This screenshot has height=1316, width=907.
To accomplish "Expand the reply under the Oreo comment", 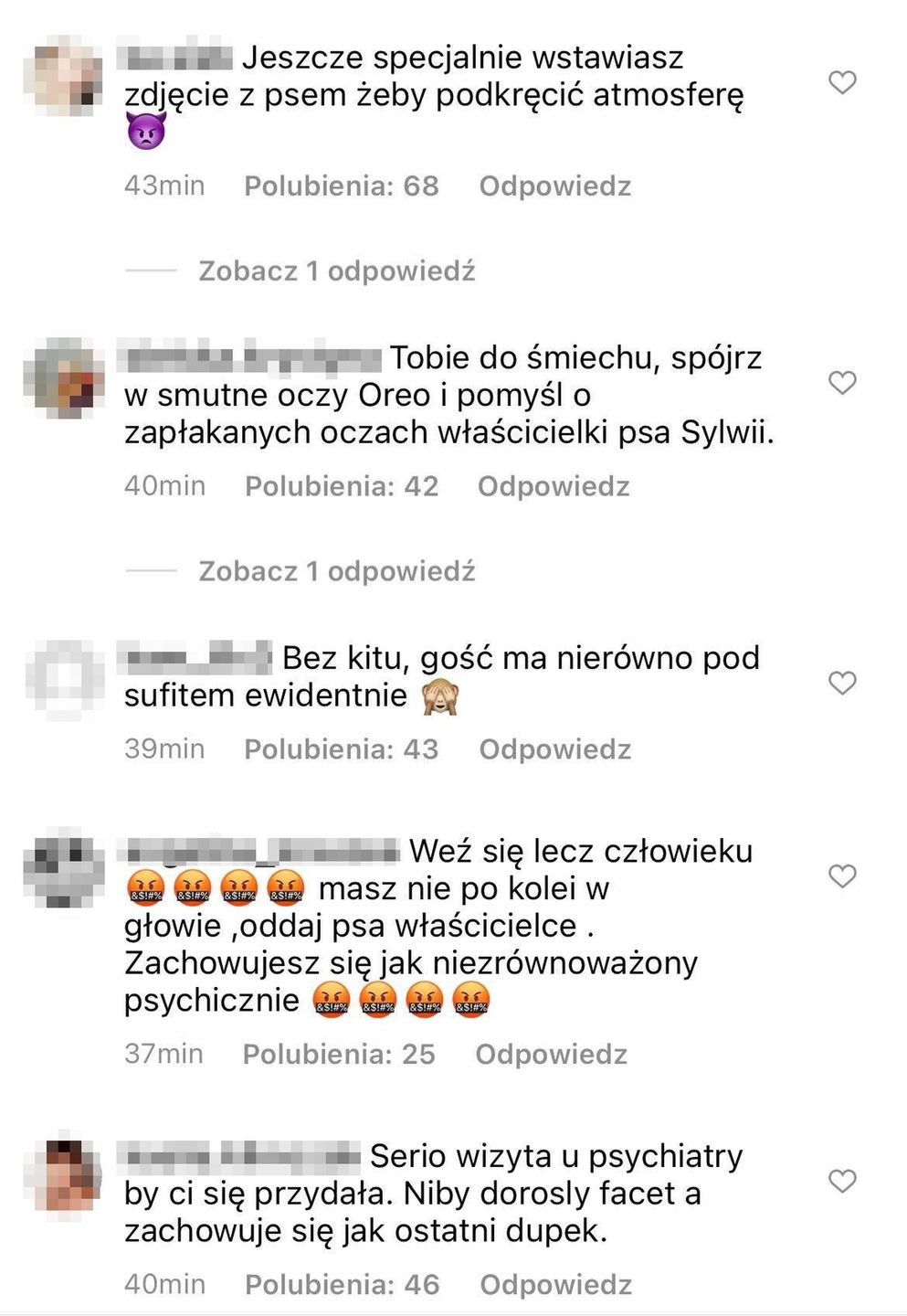I will pos(336,571).
